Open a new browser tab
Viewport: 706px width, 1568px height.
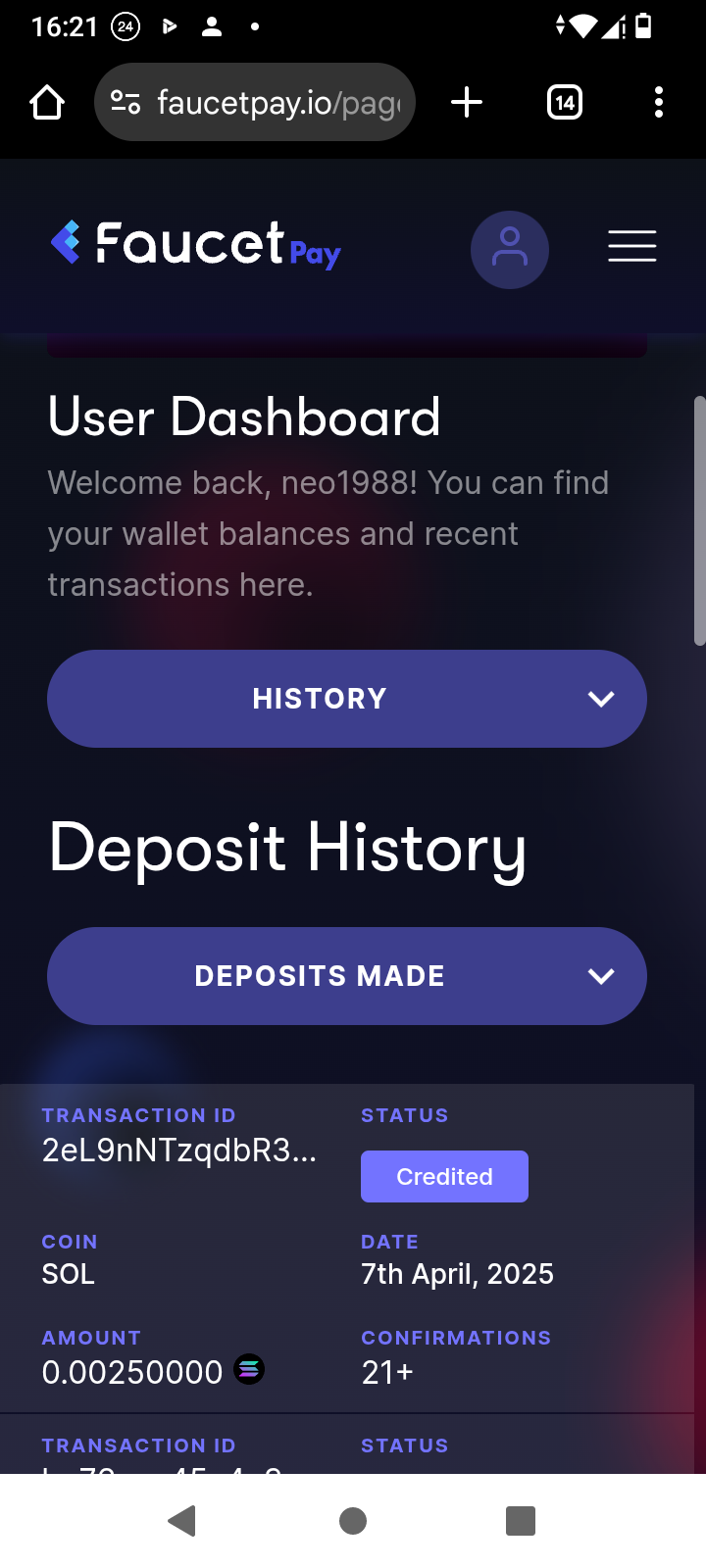(467, 102)
